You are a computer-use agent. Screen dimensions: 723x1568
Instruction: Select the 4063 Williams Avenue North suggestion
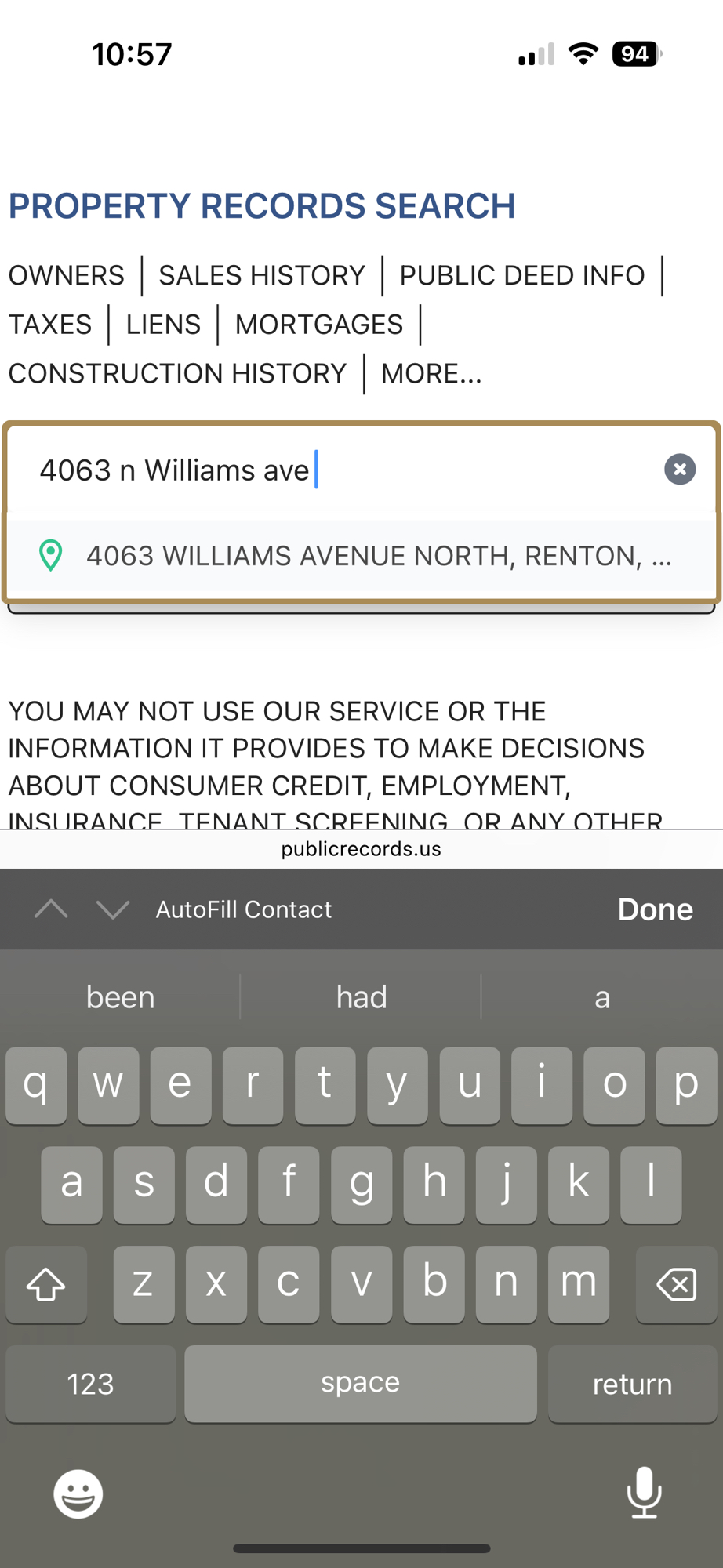[x=378, y=556]
